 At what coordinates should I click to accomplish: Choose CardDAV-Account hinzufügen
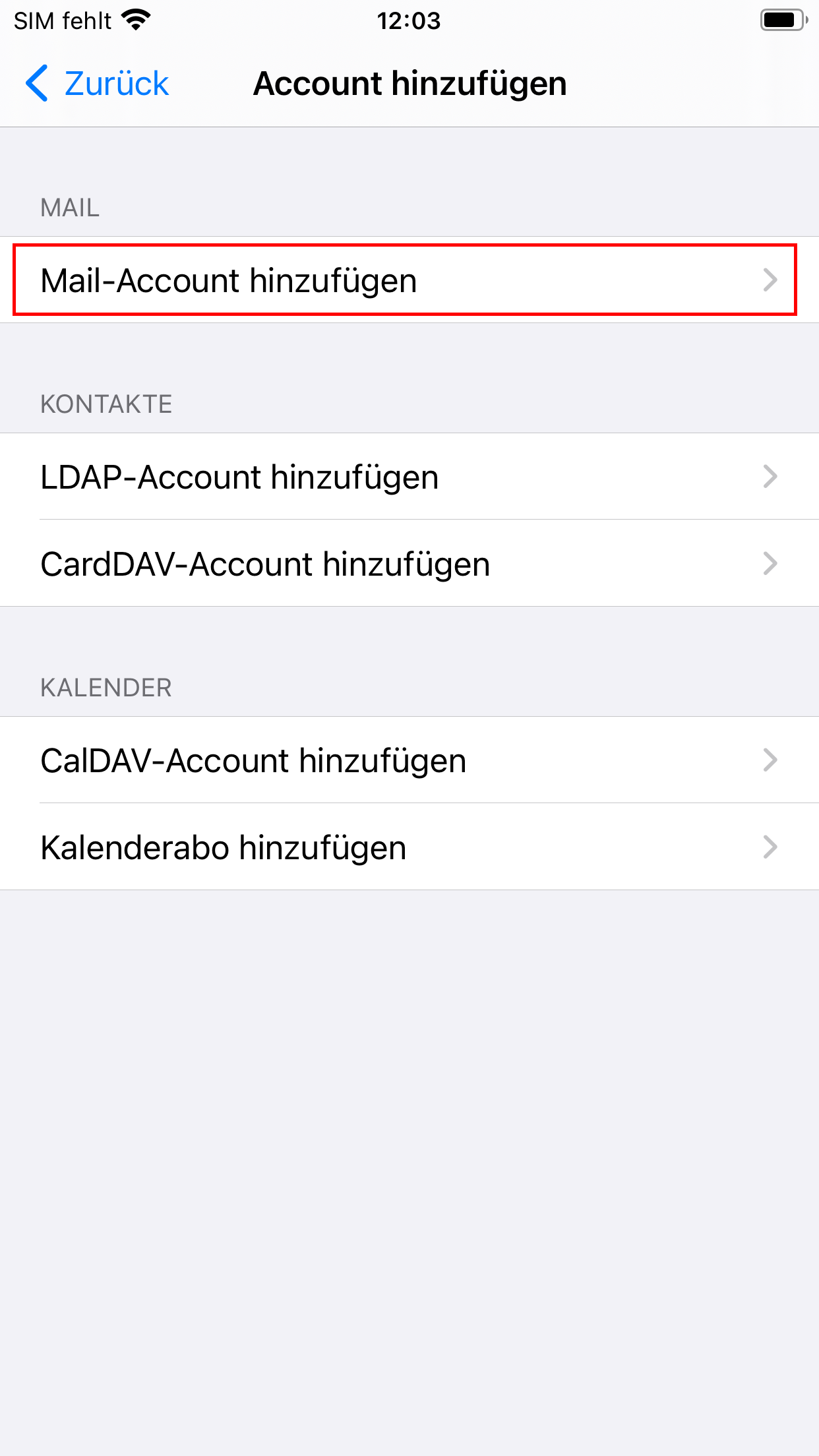(x=409, y=564)
